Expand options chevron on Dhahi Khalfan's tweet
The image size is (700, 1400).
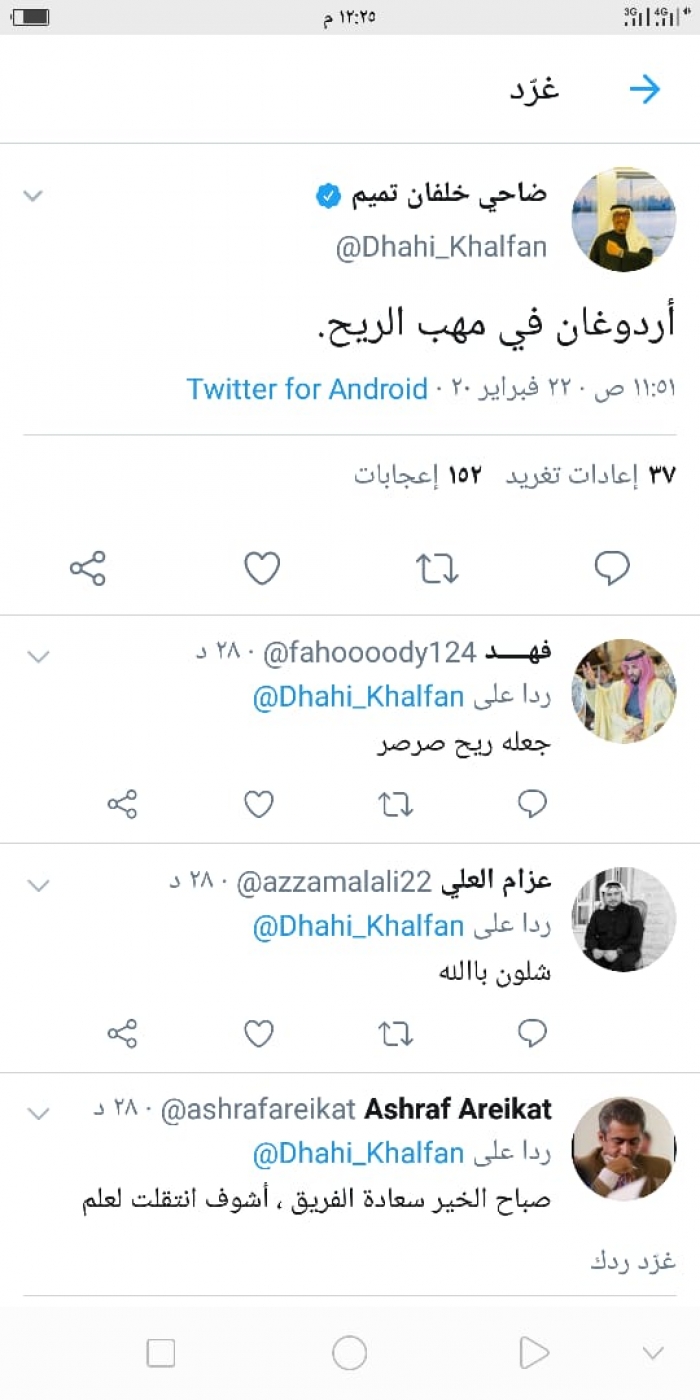pyautogui.click(x=33, y=196)
